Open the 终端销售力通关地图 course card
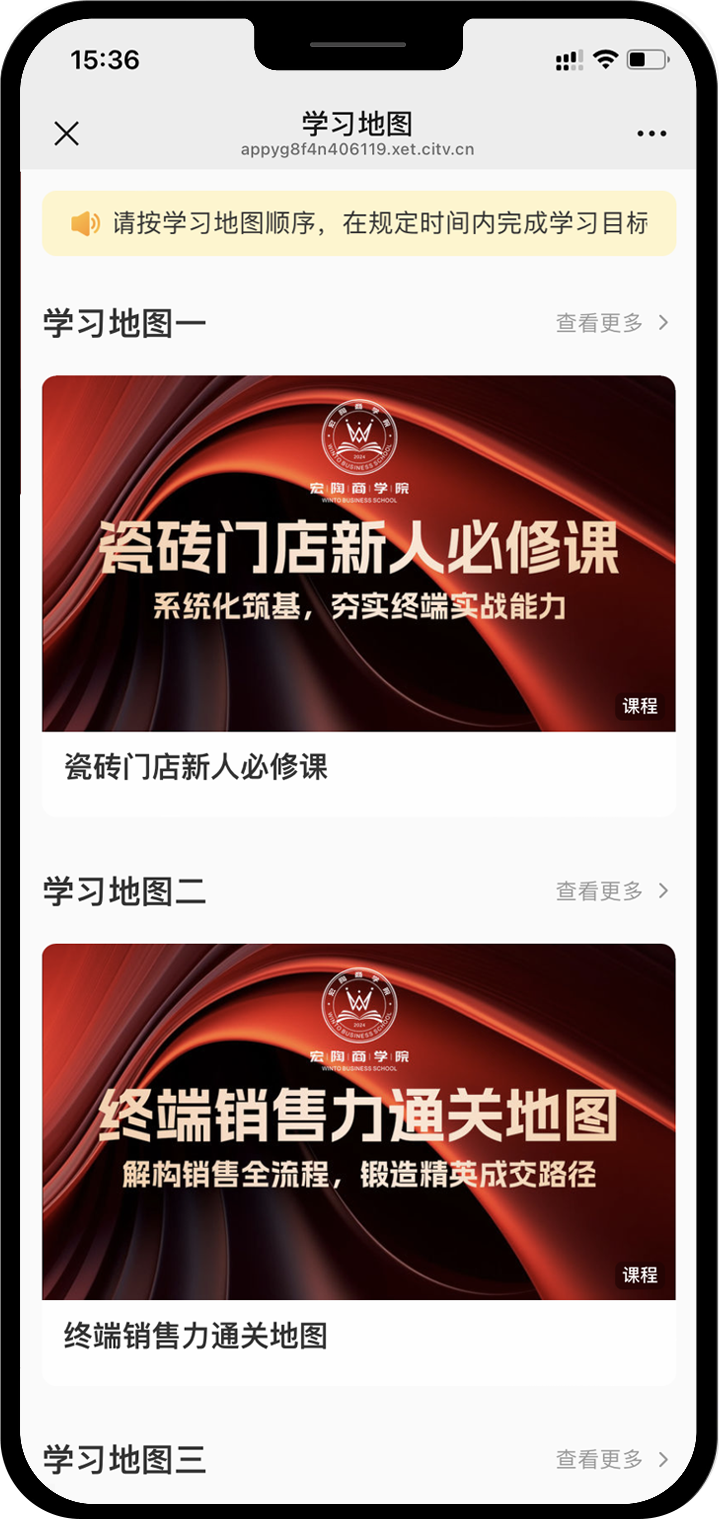719x1519 pixels. pyautogui.click(x=359, y=1162)
